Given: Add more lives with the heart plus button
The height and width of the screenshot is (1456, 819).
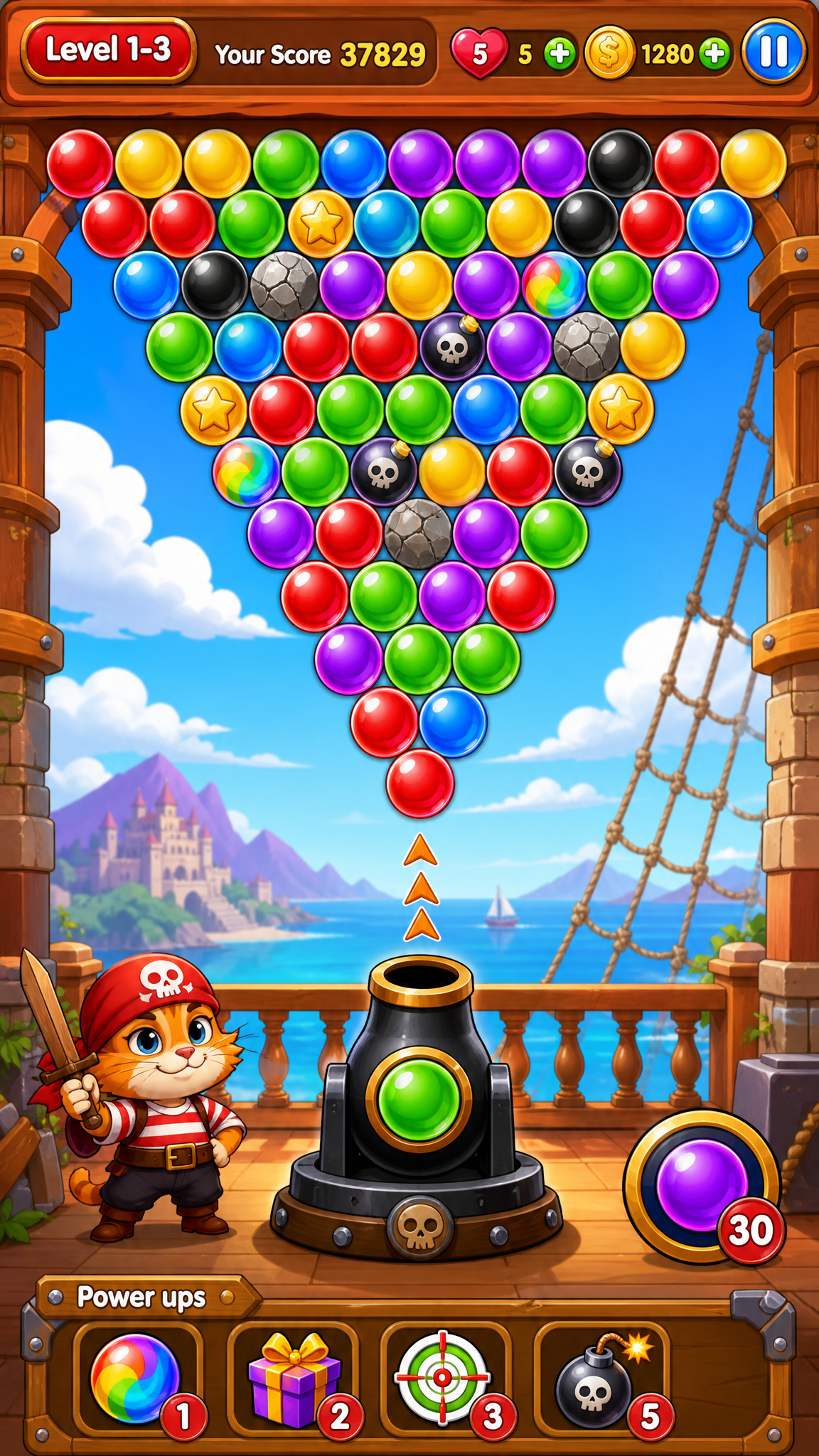Looking at the screenshot, I should (560, 53).
